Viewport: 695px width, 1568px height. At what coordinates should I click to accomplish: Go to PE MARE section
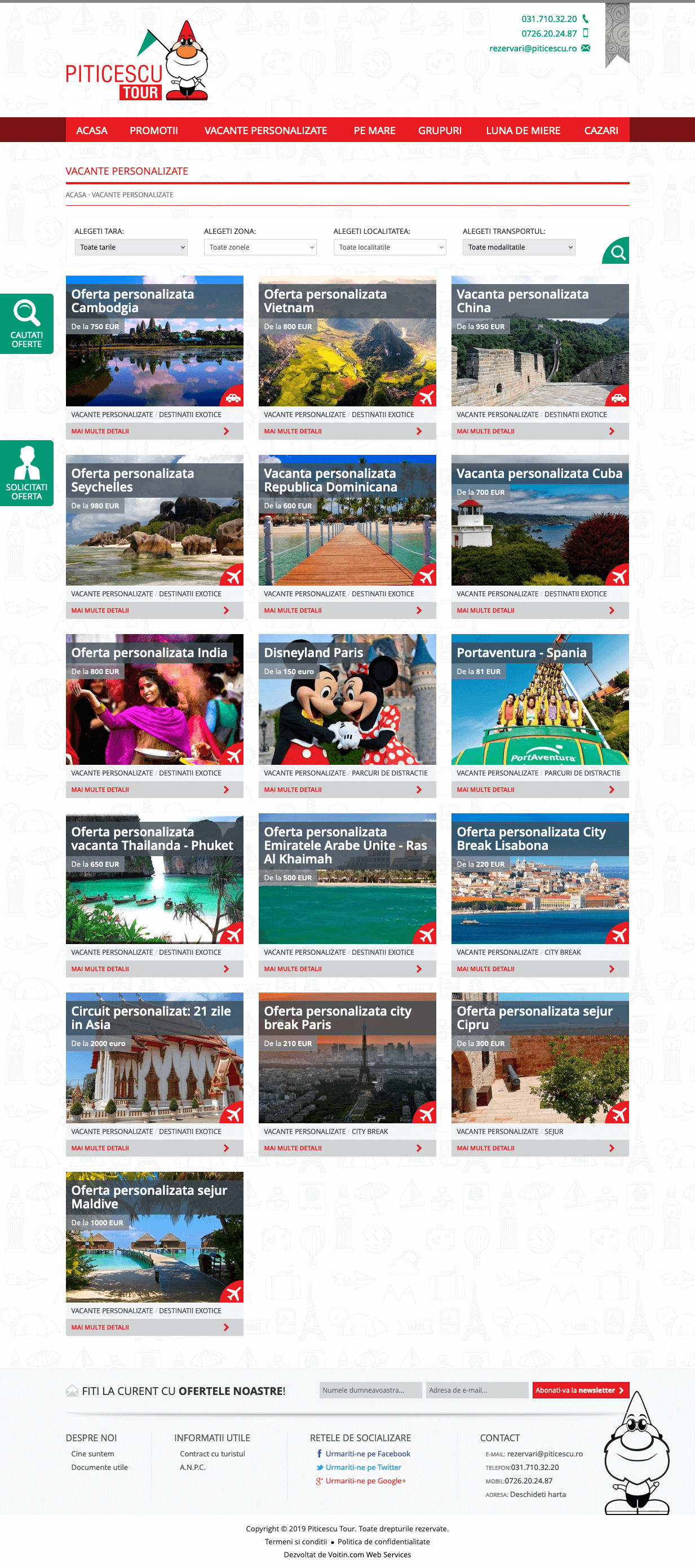pyautogui.click(x=374, y=130)
